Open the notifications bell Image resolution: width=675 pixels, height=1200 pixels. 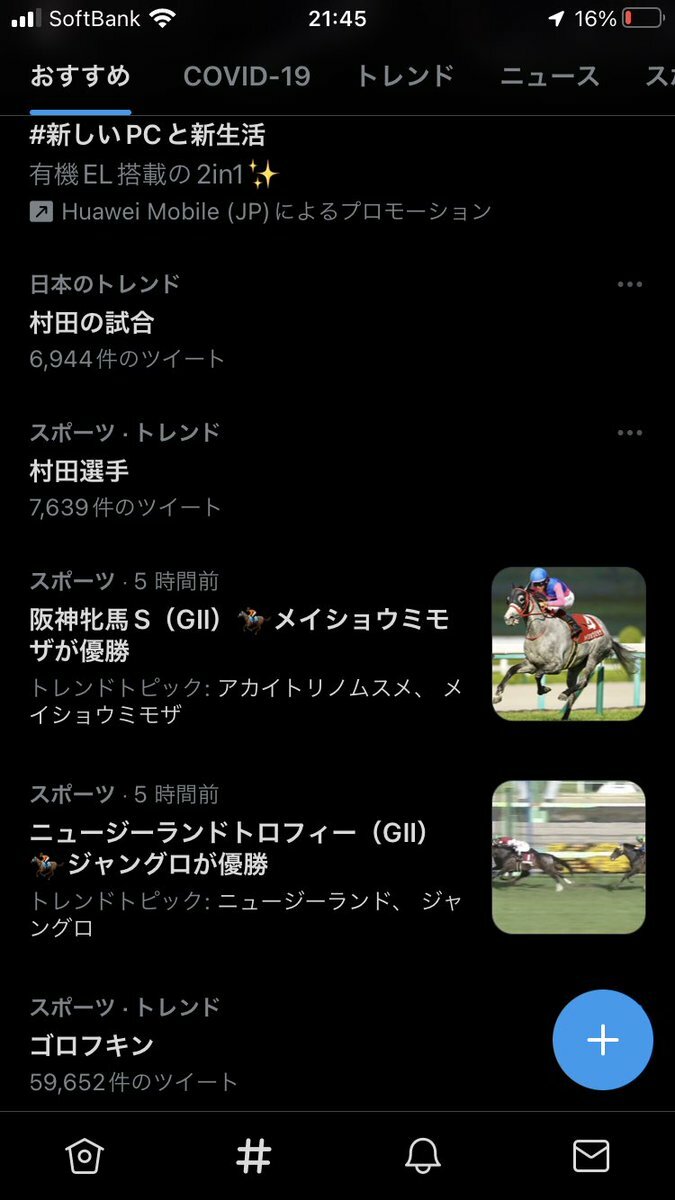tap(422, 1156)
